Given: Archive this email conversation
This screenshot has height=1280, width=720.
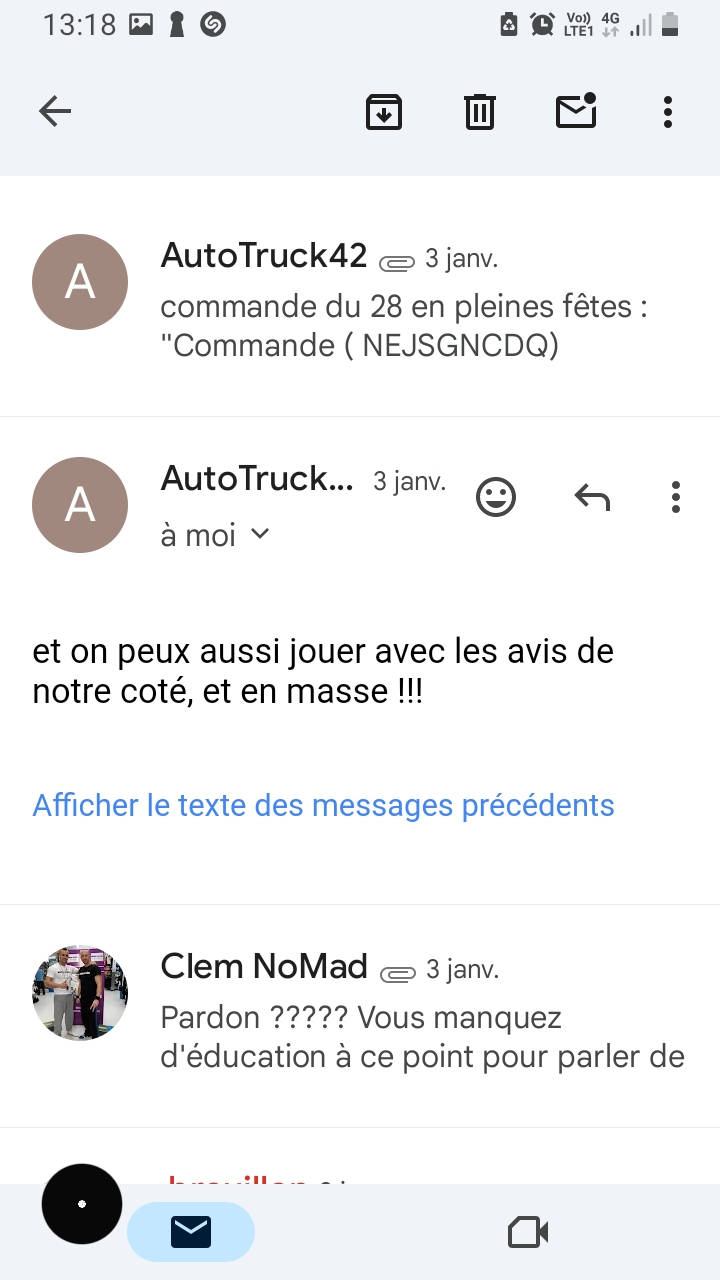Looking at the screenshot, I should (384, 111).
